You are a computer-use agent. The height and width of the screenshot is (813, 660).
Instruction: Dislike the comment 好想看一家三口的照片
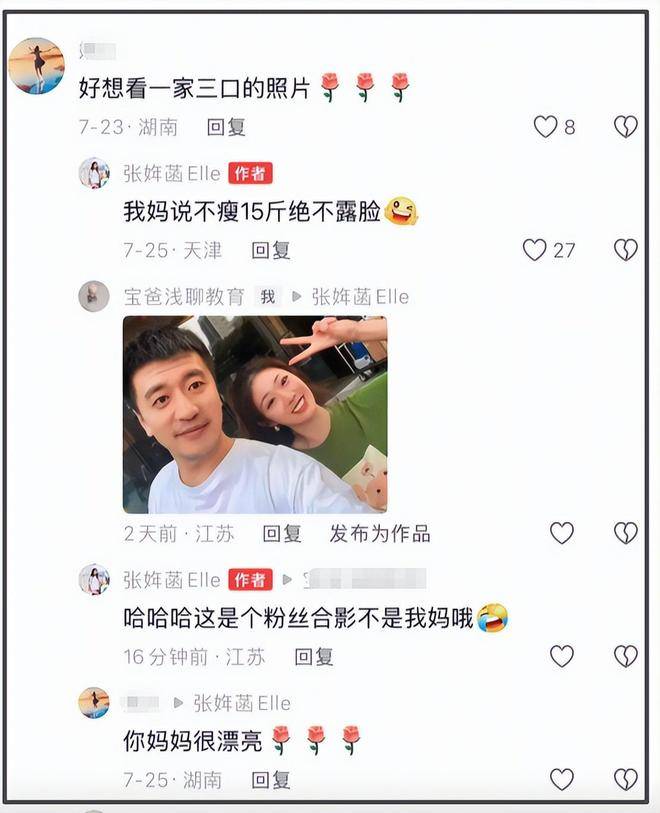[625, 127]
